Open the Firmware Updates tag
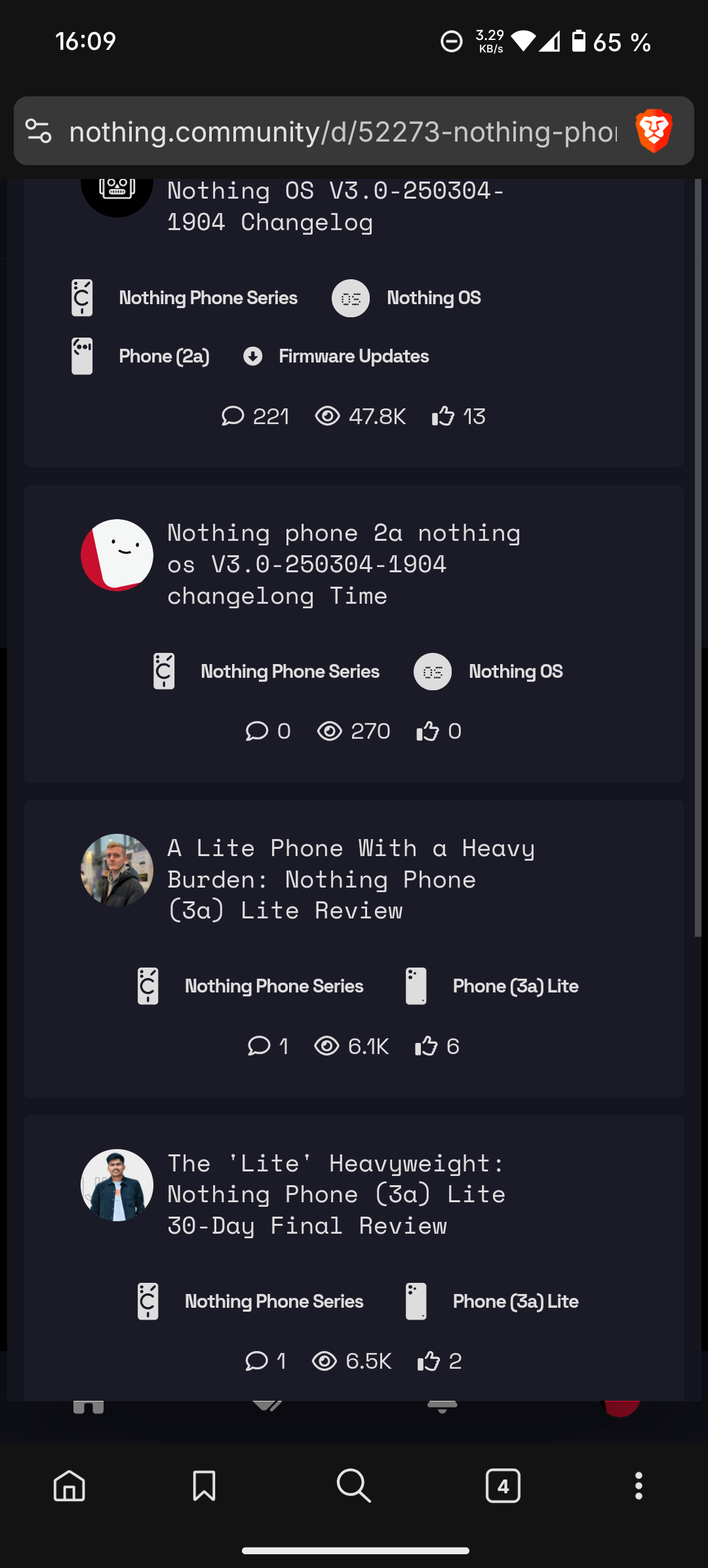This screenshot has height=1568, width=708. (353, 357)
